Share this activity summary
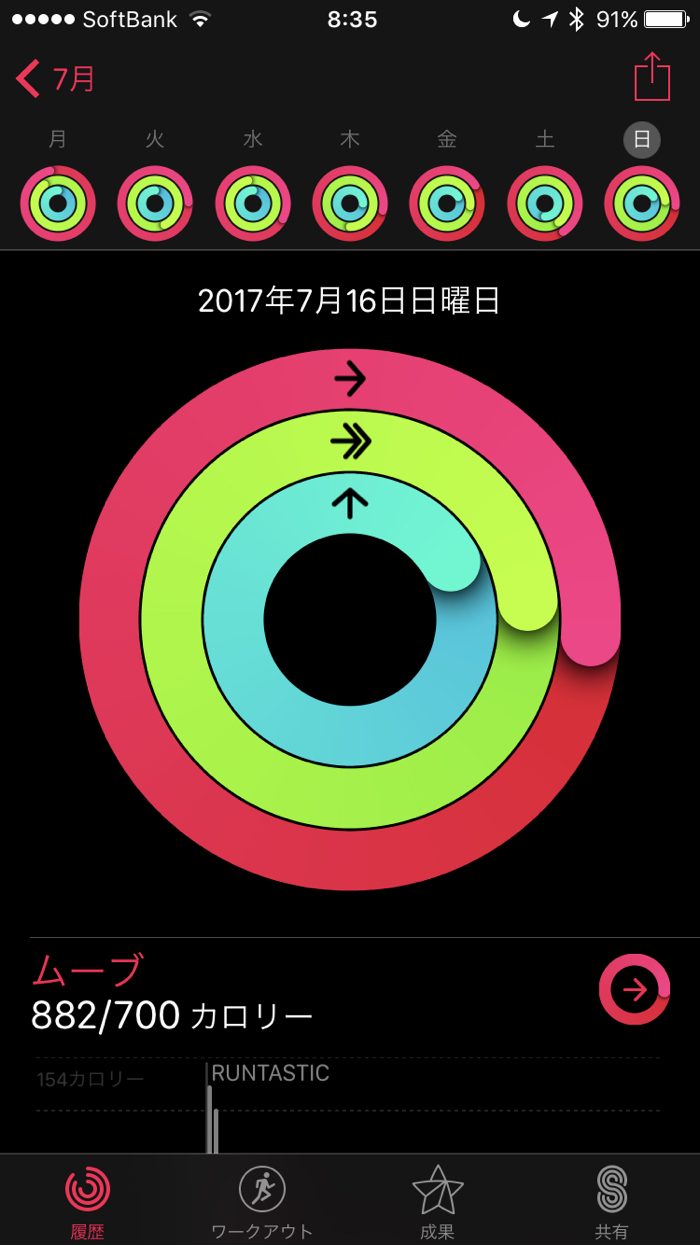 (x=651, y=77)
